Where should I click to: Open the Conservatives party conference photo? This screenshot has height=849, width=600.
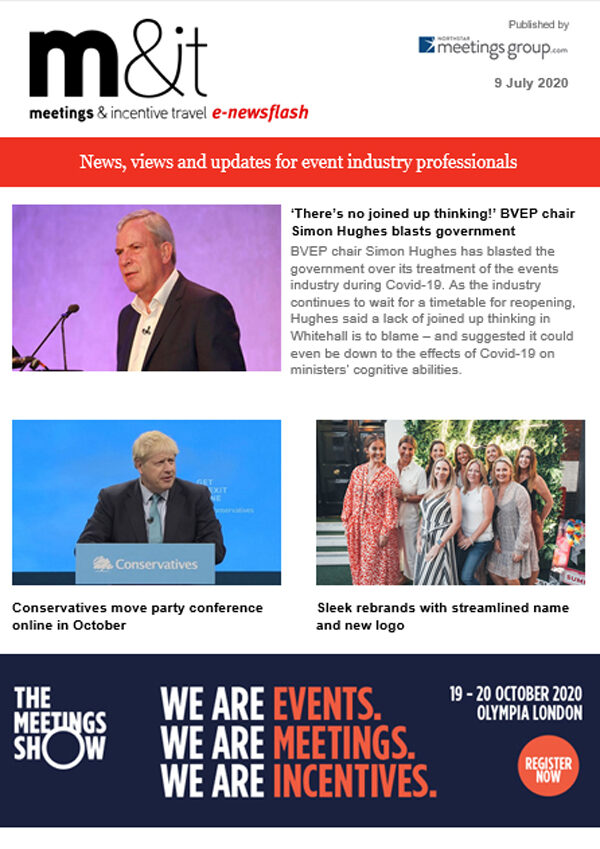[x=146, y=502]
